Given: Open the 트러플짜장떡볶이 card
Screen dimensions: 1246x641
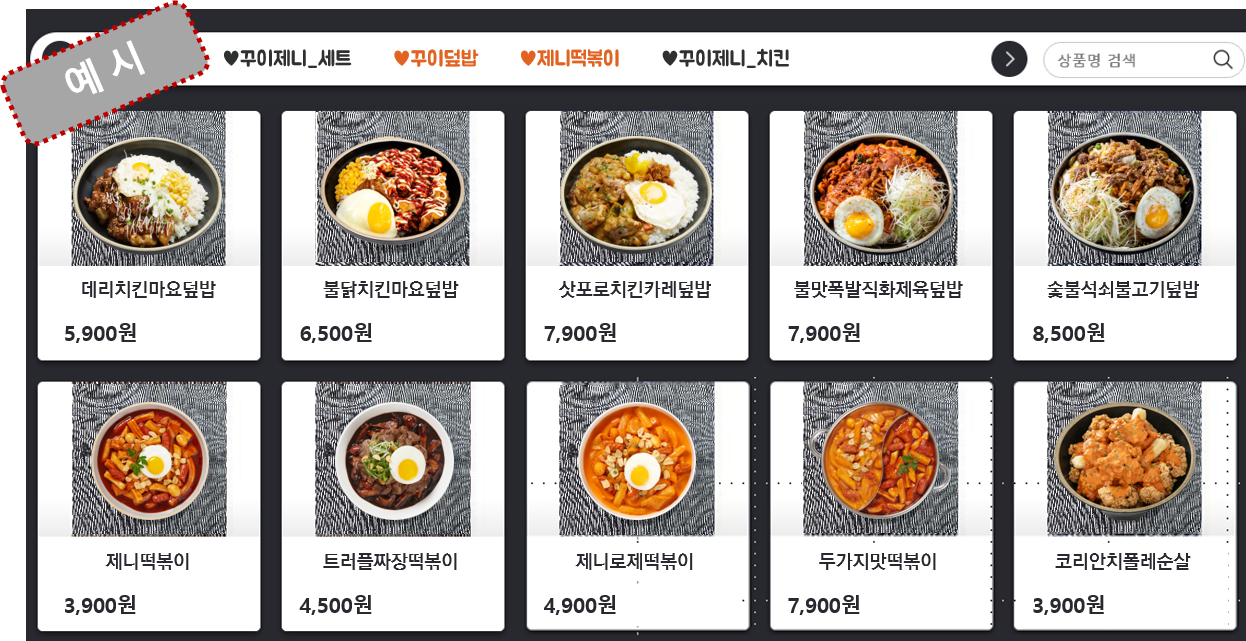Looking at the screenshot, I should tap(392, 505).
